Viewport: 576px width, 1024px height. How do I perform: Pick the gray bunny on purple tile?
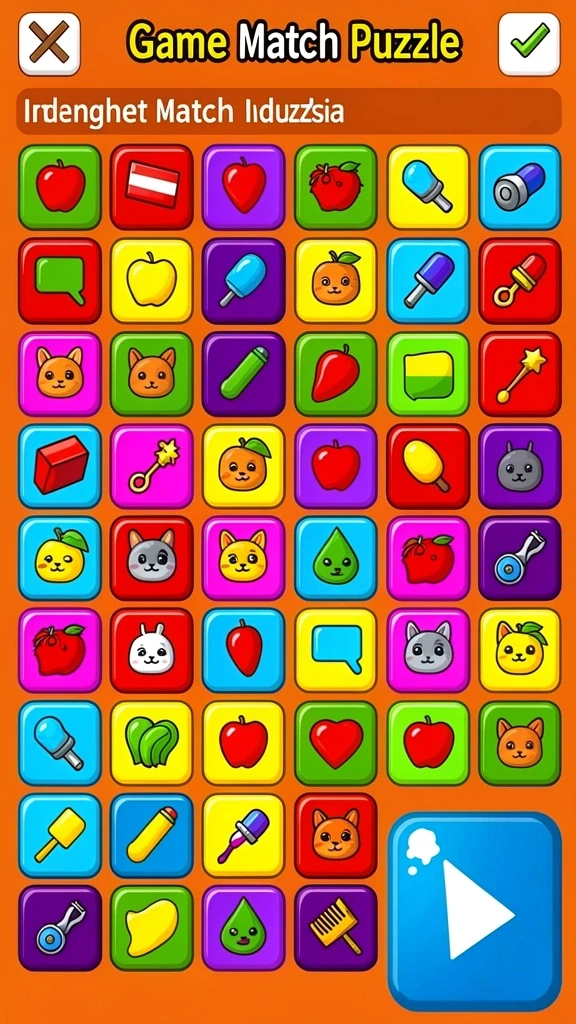[x=520, y=466]
